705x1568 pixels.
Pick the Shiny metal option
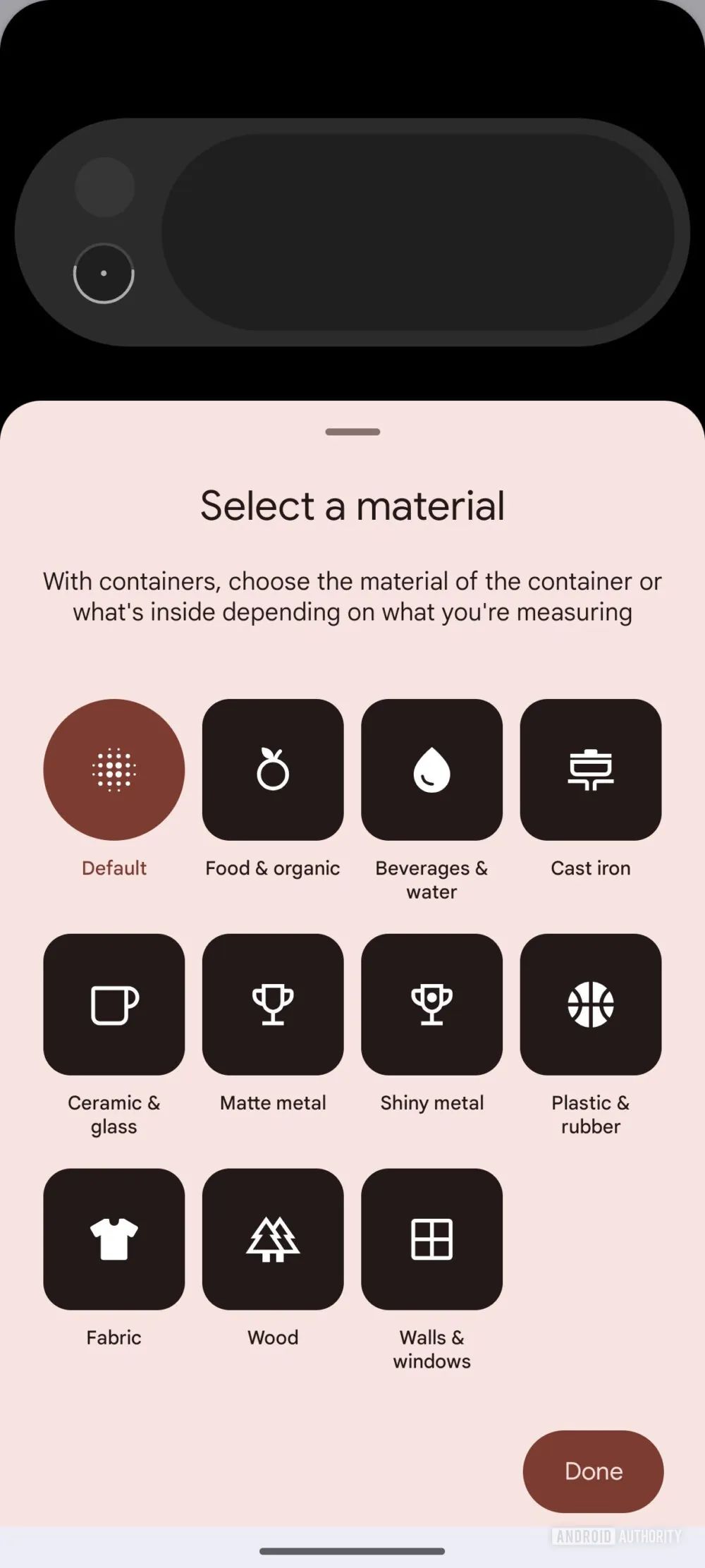point(431,1004)
